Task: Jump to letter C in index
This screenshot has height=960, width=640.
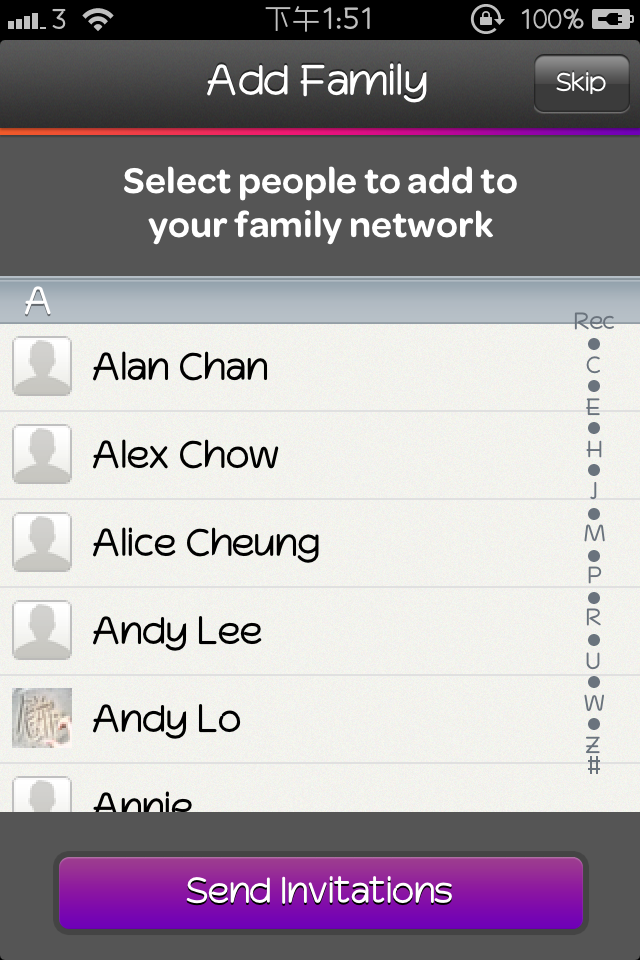Action: click(x=594, y=365)
